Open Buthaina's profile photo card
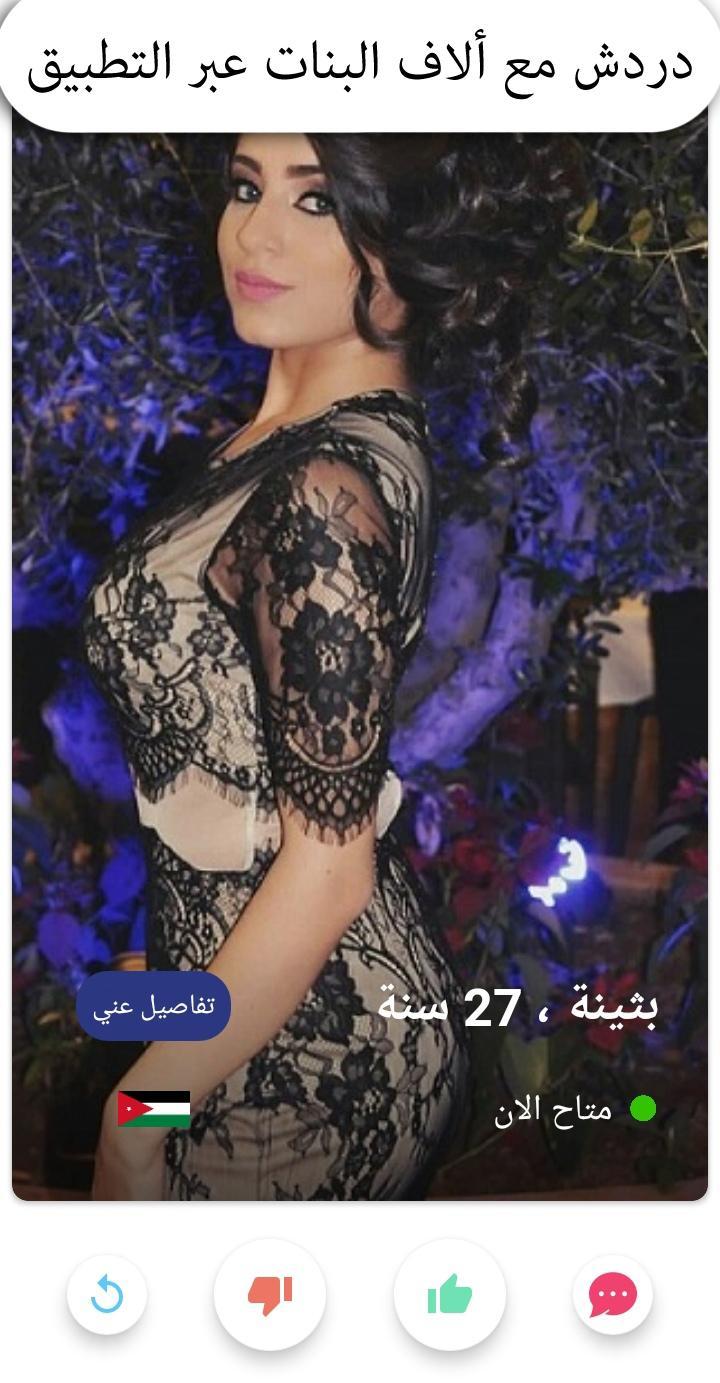 click(x=360, y=600)
